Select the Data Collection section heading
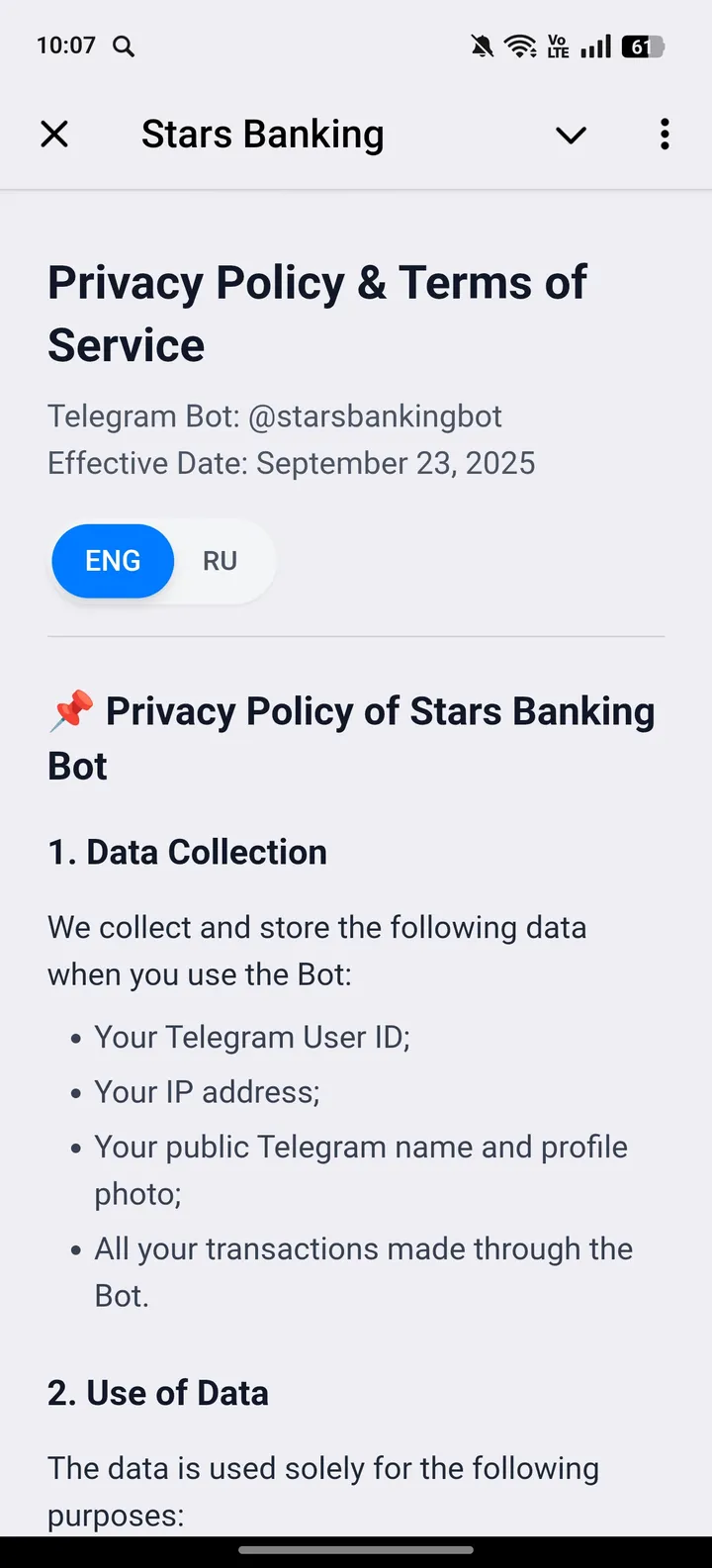 187,852
